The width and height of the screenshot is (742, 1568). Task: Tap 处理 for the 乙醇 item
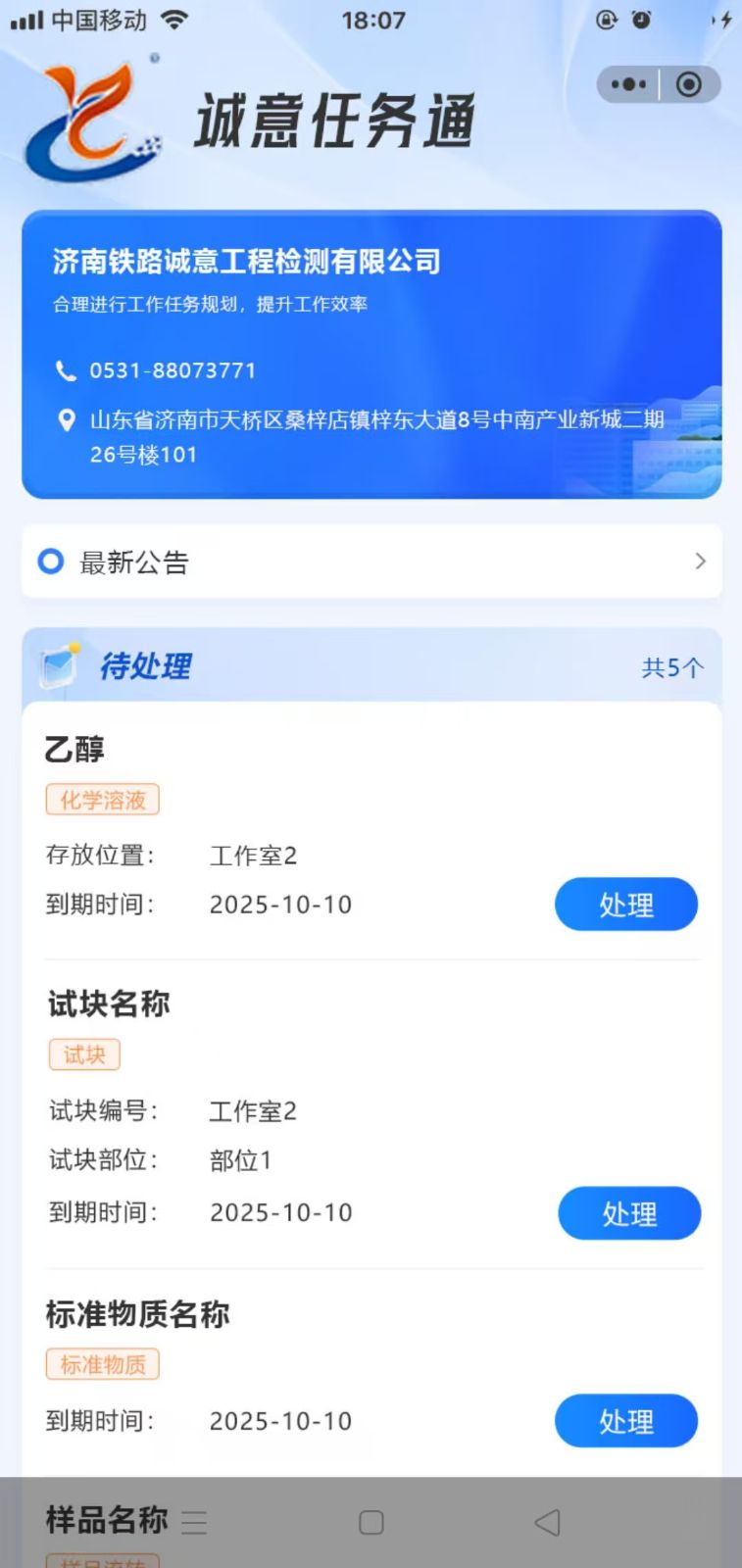coord(625,905)
